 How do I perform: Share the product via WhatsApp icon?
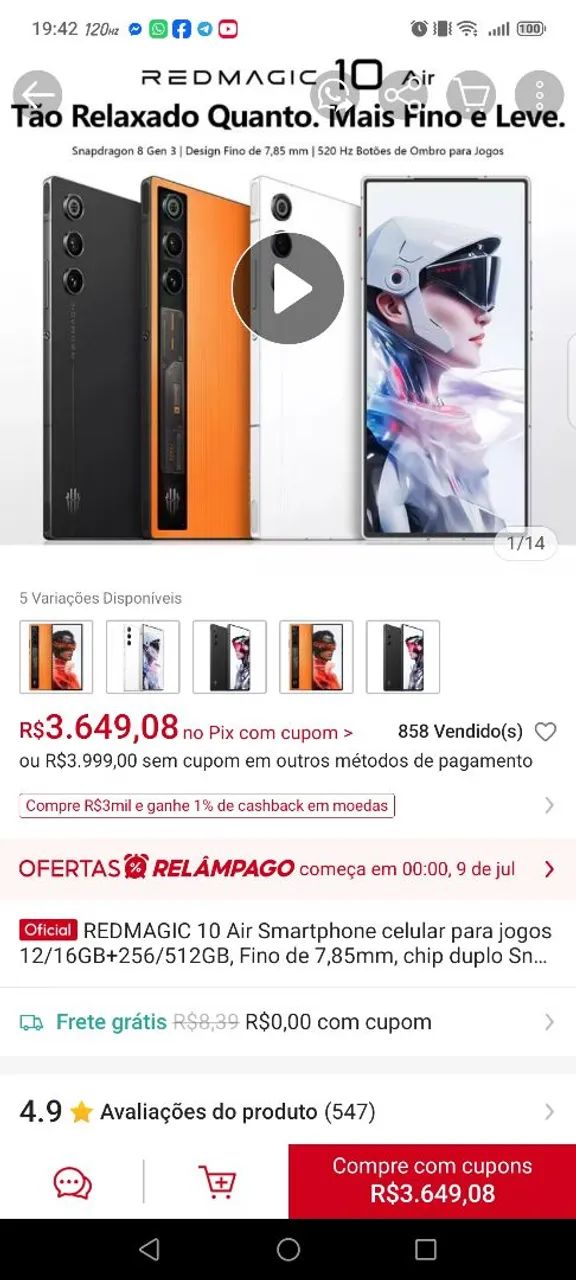335,96
